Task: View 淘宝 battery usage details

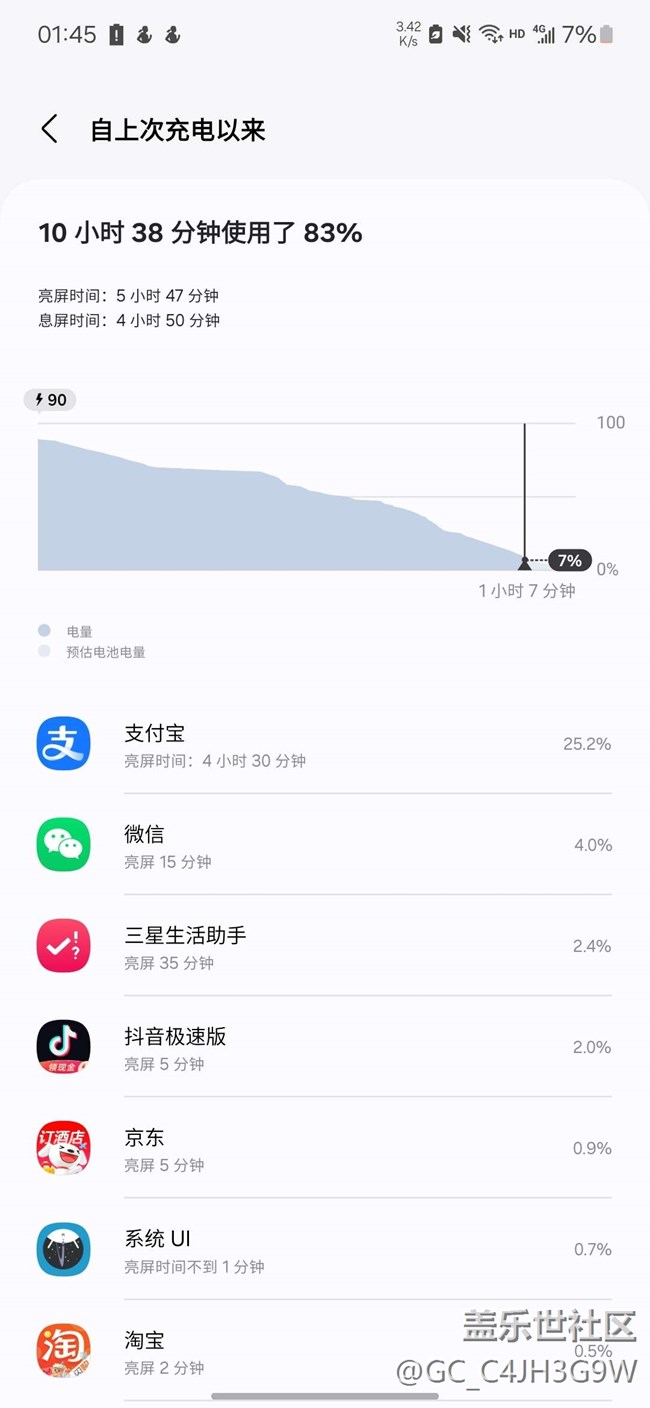Action: 324,1350
